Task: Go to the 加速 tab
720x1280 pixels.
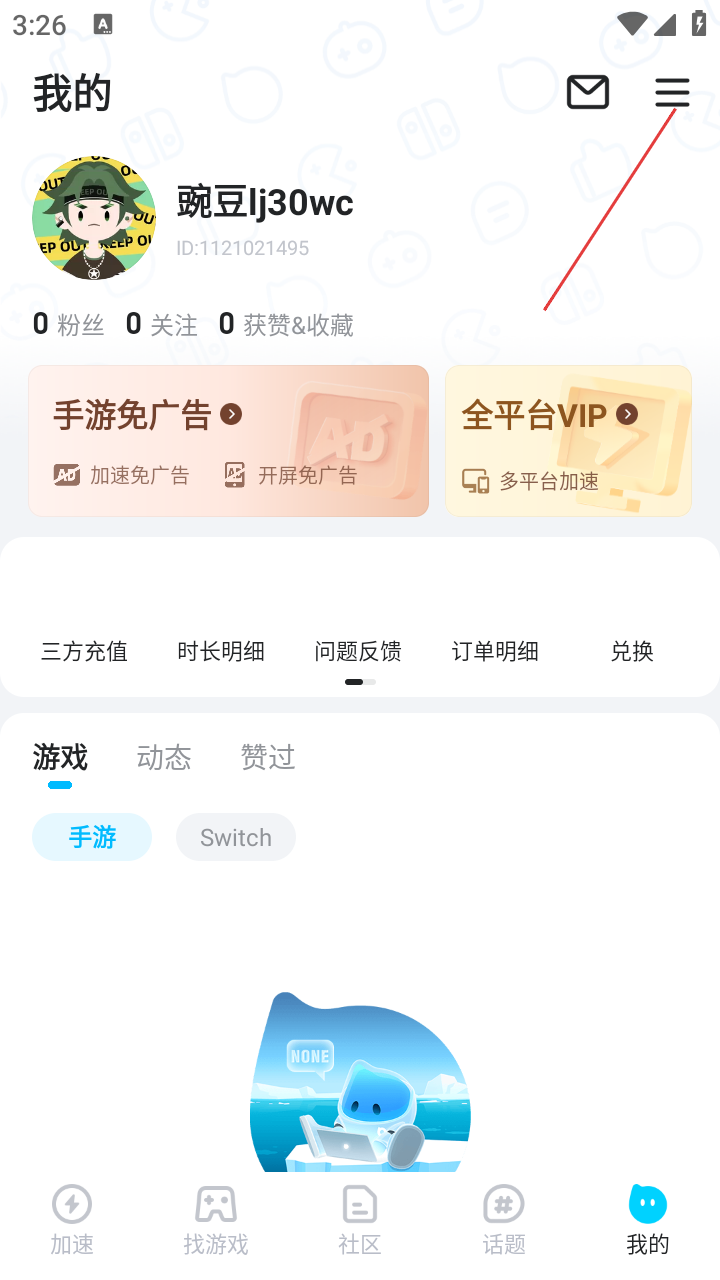Action: click(72, 1219)
